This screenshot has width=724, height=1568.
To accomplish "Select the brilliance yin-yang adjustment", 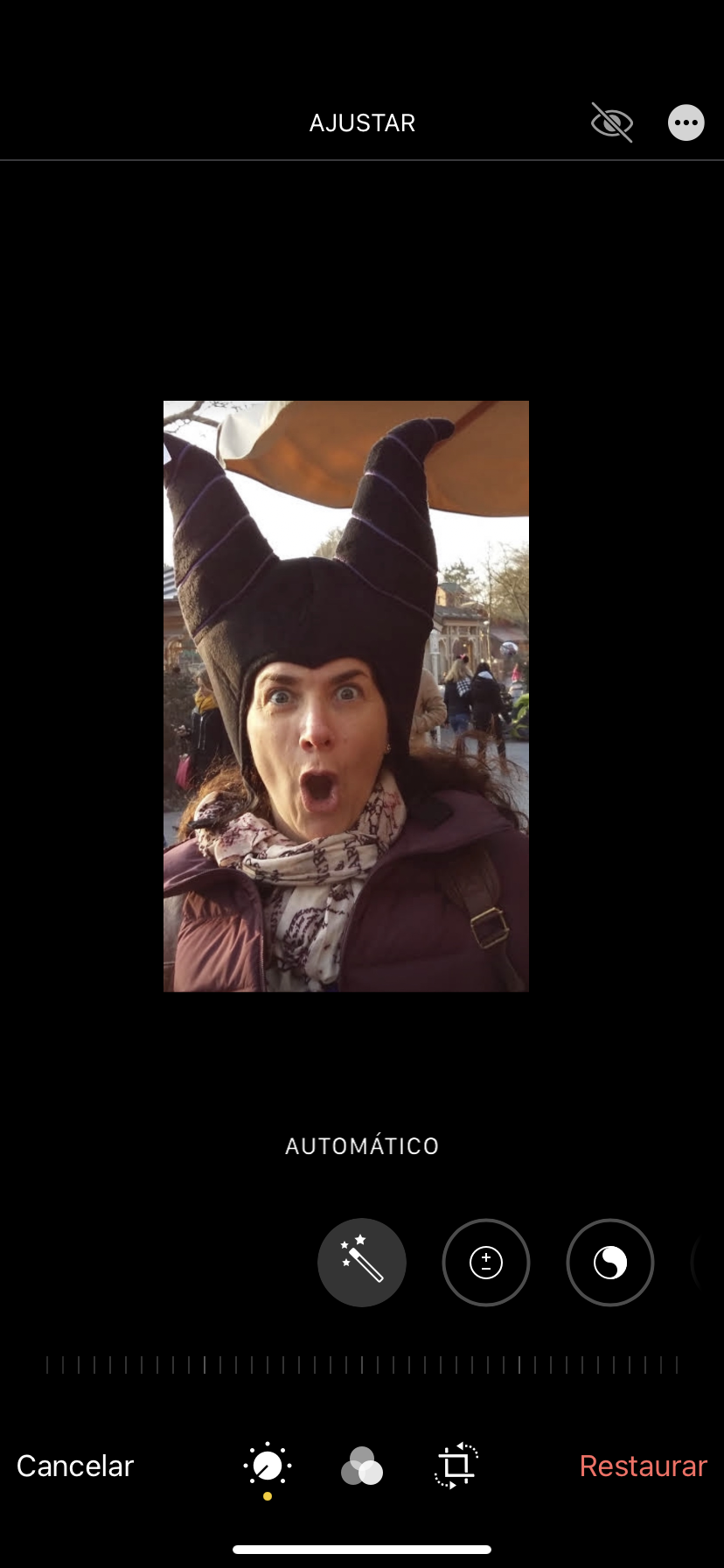I will 610,1262.
